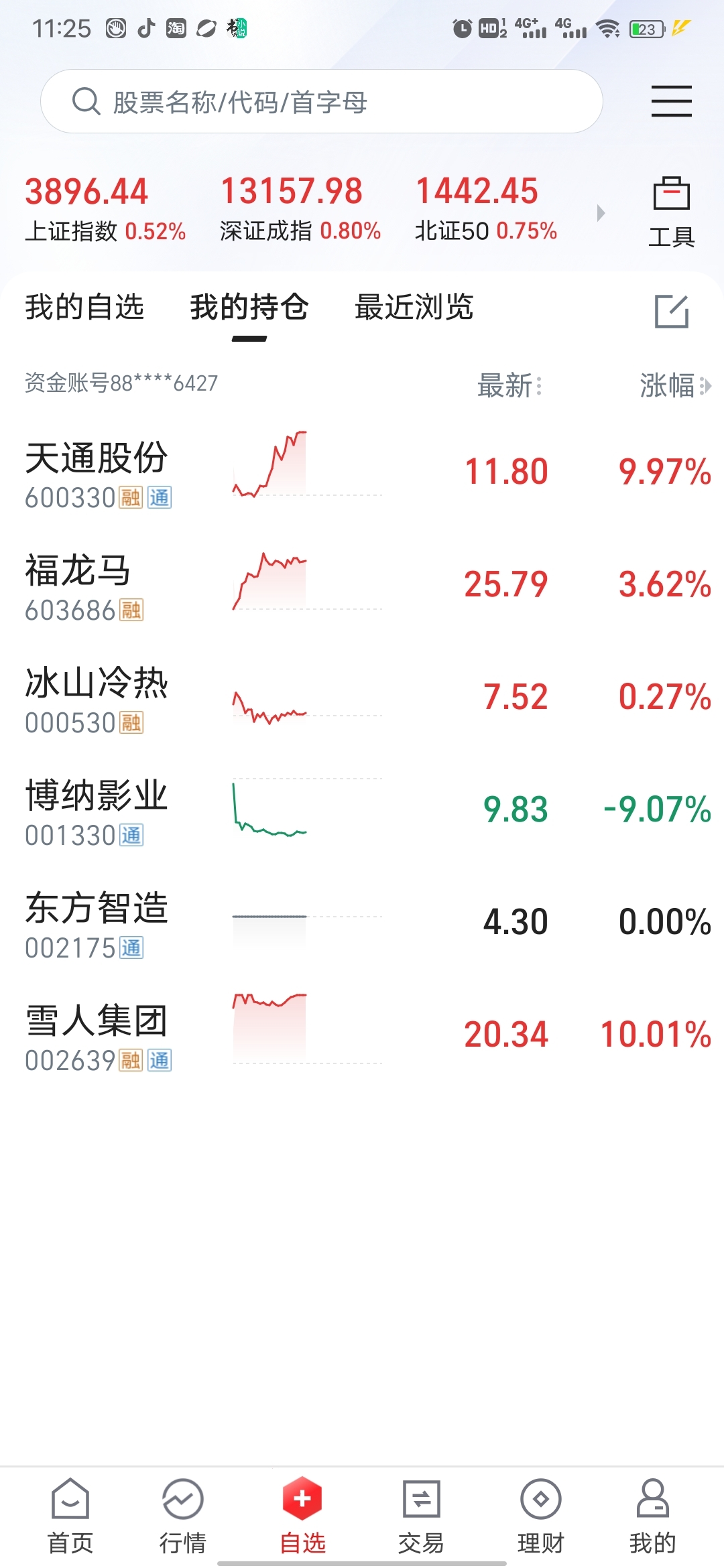Open the 工具 toolbox
The width and height of the screenshot is (724, 1568).
671,212
